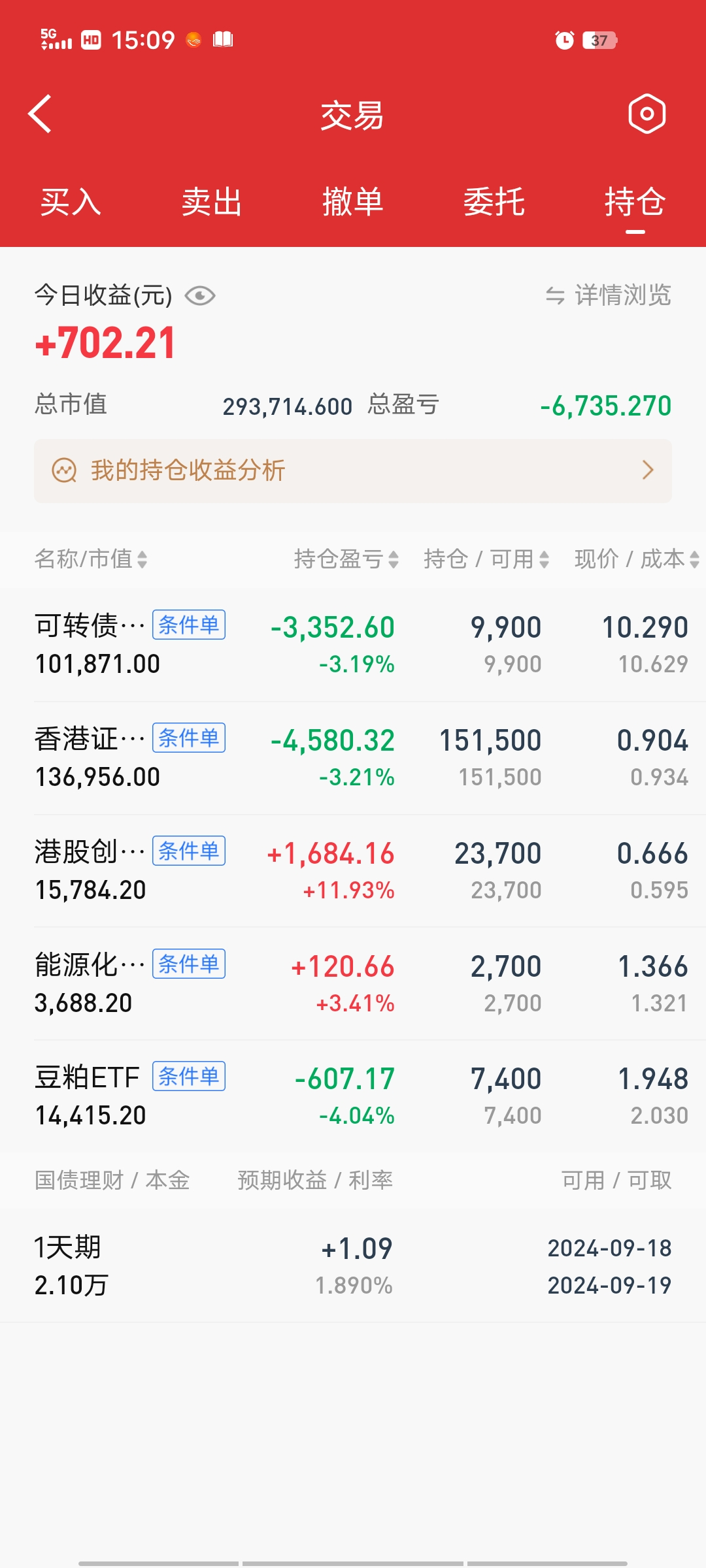Switch to the 卖出 tab
This screenshot has height=1568, width=706.
click(x=212, y=201)
